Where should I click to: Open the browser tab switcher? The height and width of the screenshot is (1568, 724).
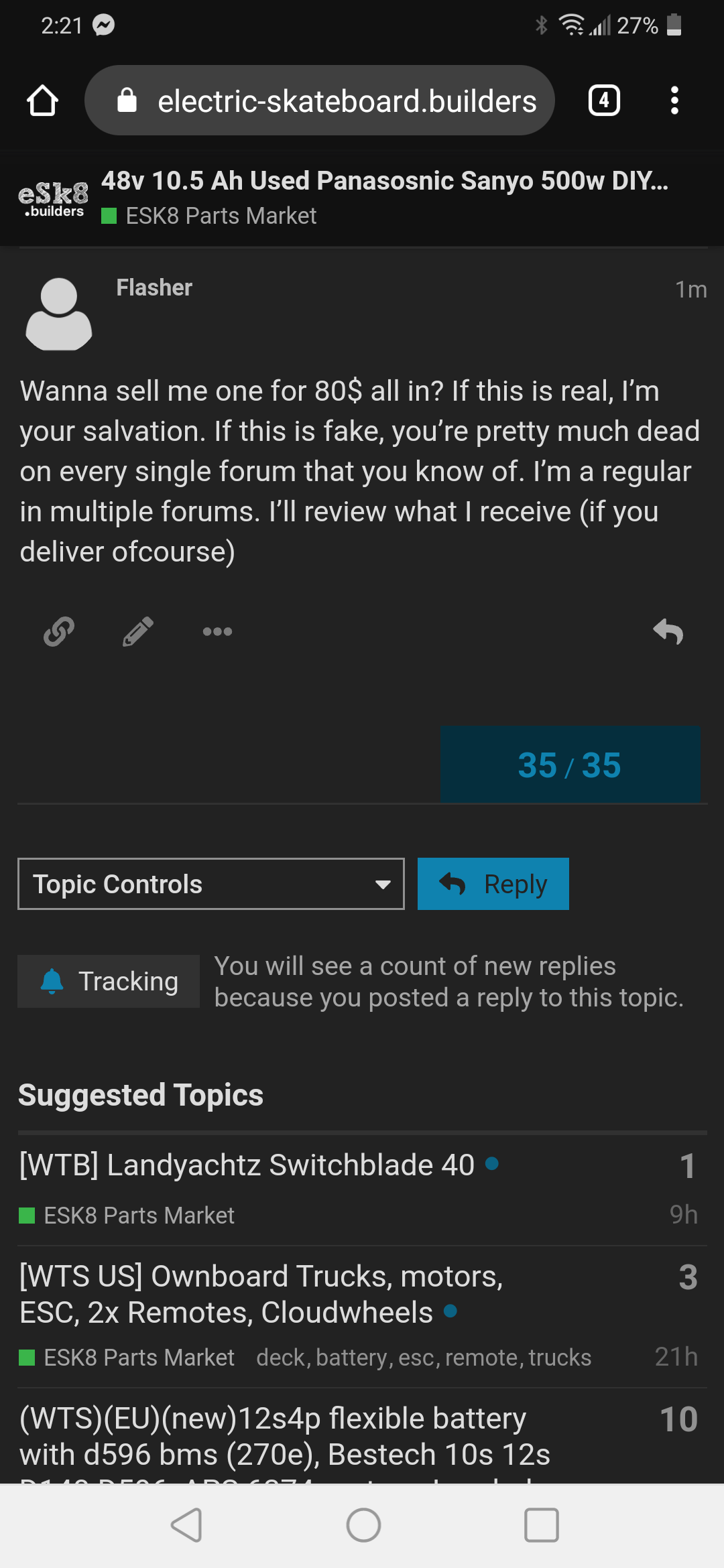pos(604,101)
